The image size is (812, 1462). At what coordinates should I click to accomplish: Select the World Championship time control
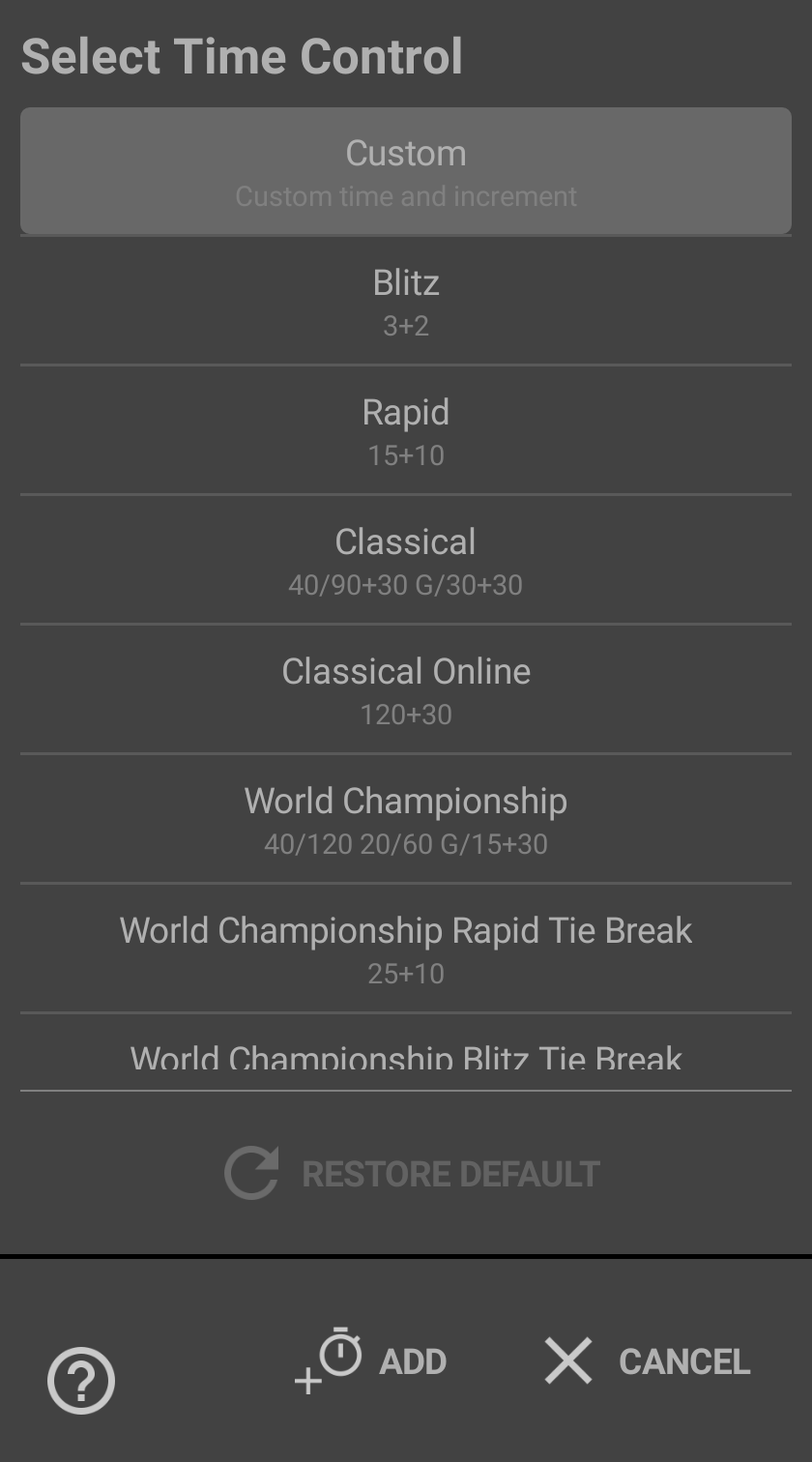[406, 819]
